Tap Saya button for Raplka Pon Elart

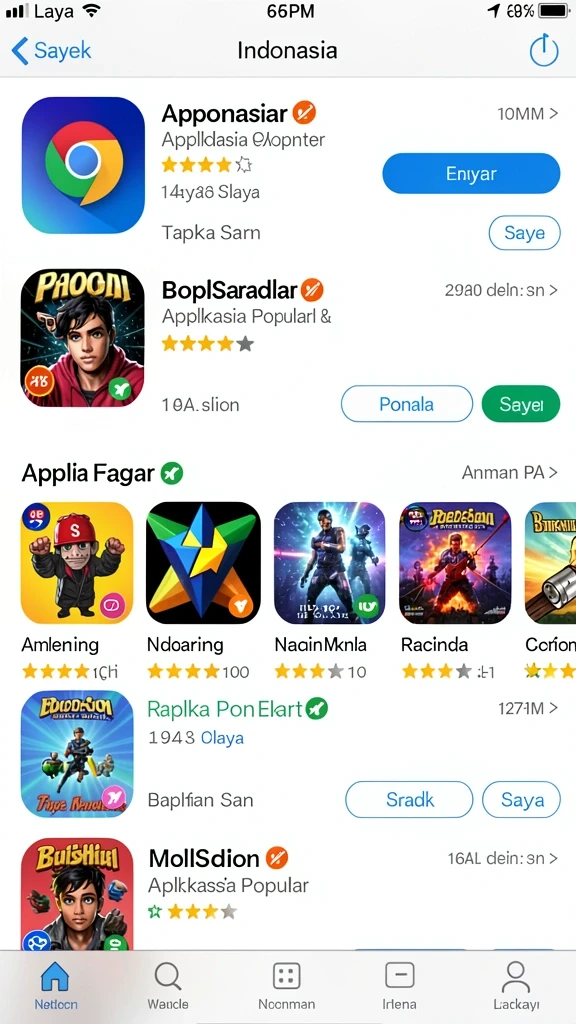pyautogui.click(x=521, y=799)
